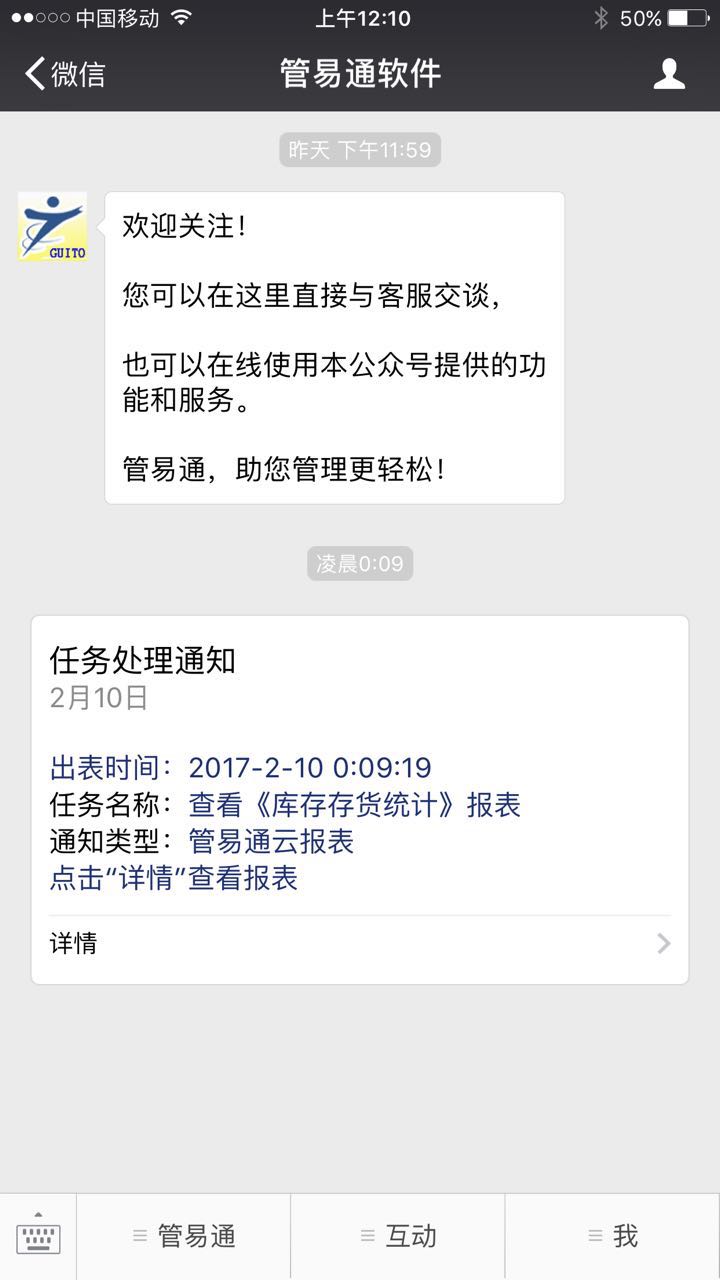Go back to the 微信 chat list
This screenshot has height=1280, width=720.
coord(64,74)
